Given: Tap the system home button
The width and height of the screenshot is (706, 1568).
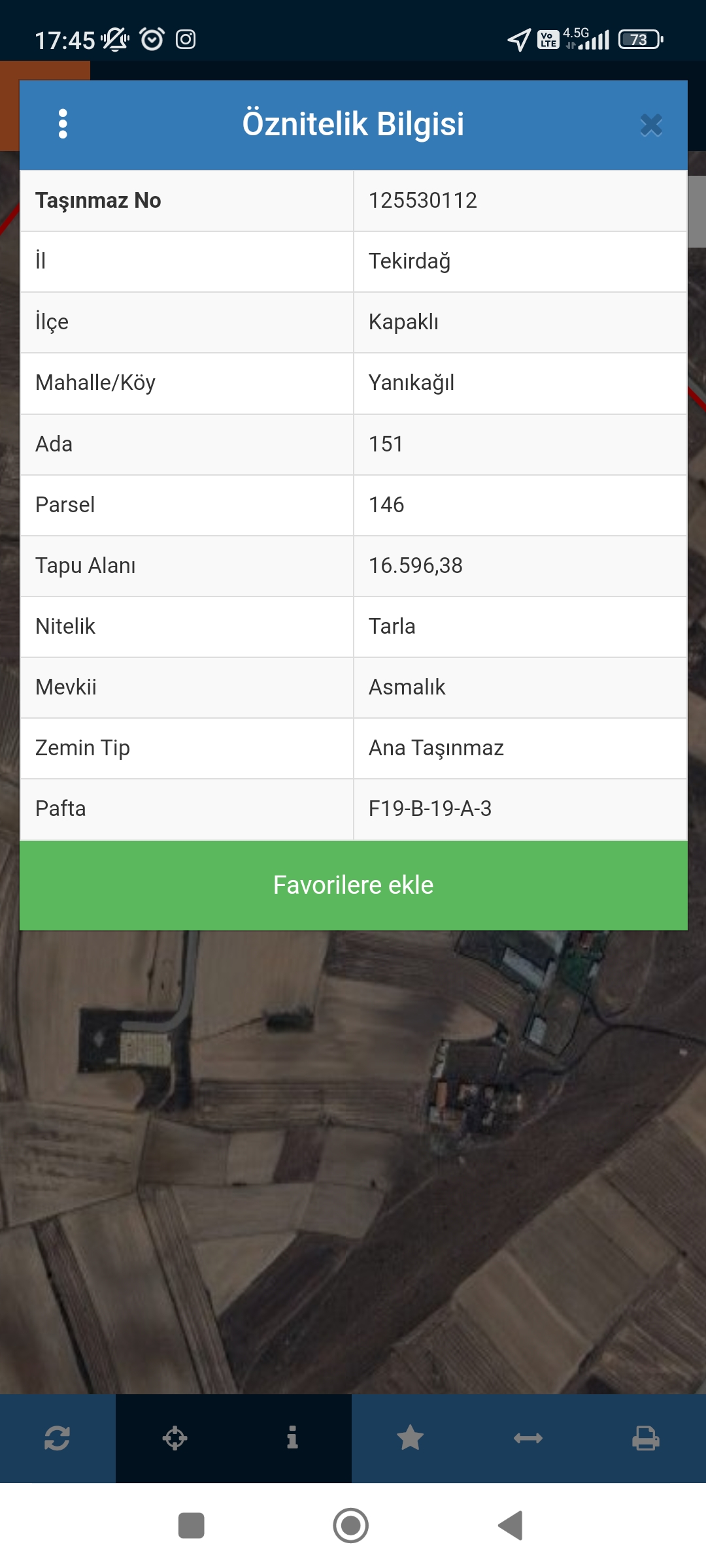Looking at the screenshot, I should pyautogui.click(x=351, y=1526).
